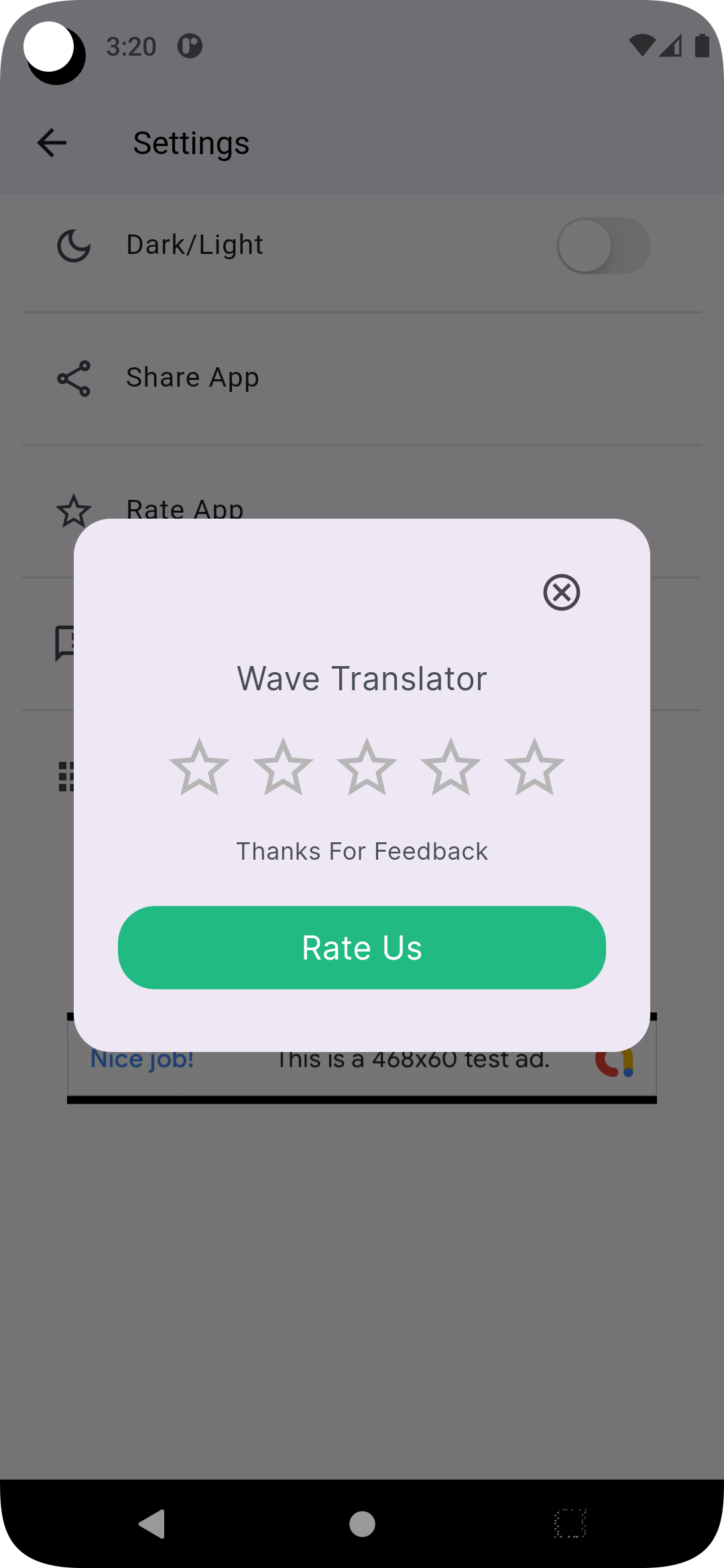Tap the Rate Us button
The image size is (724, 1568).
pos(362,948)
